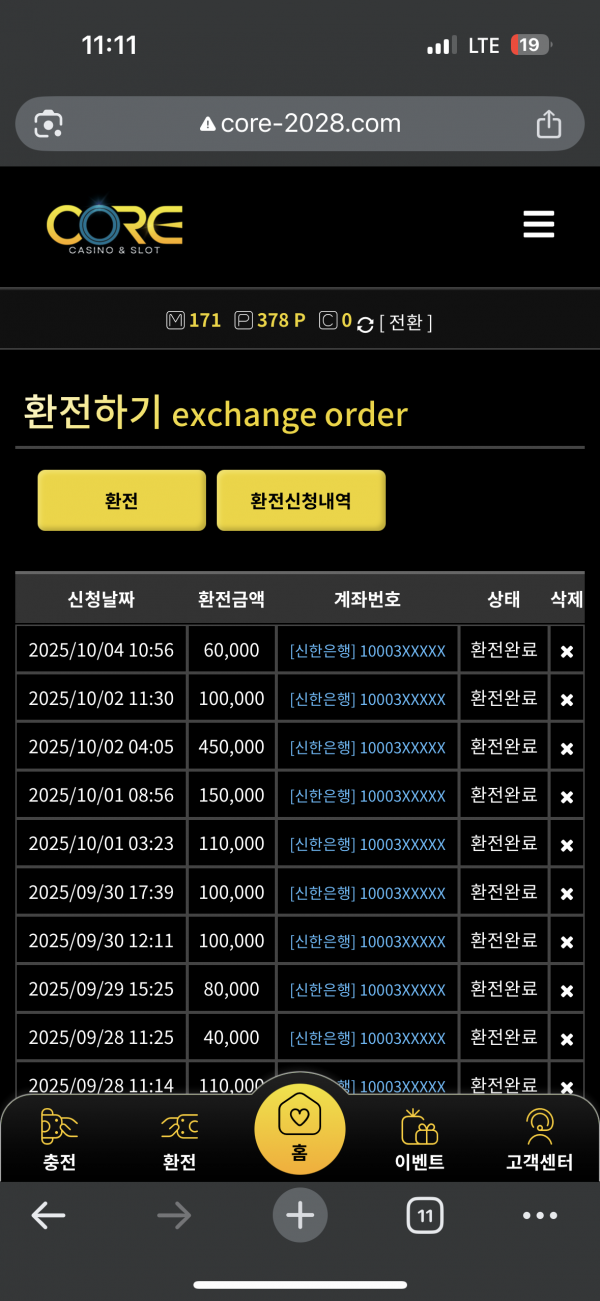Open 고객센터 support tab
600x1301 pixels.
point(539,1140)
